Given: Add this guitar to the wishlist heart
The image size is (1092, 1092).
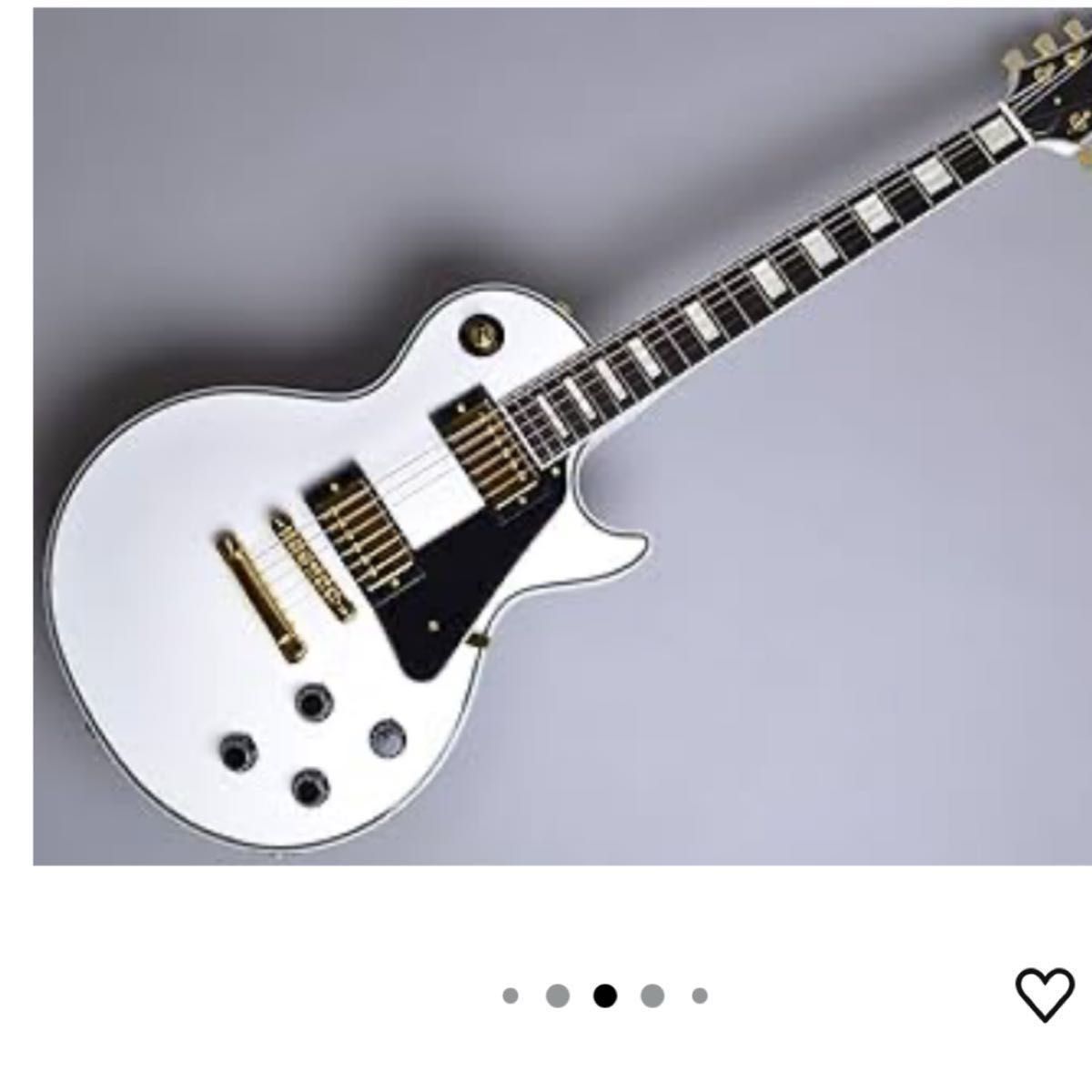Looking at the screenshot, I should (1045, 995).
